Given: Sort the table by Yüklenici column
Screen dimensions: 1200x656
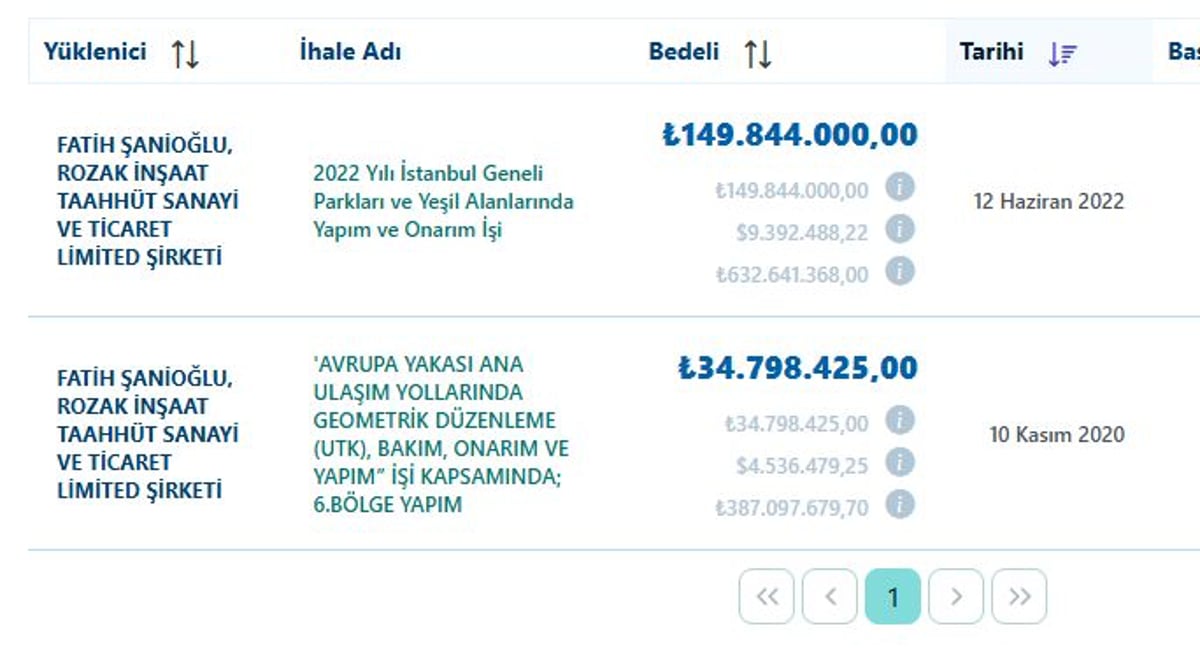Looking at the screenshot, I should (x=185, y=53).
